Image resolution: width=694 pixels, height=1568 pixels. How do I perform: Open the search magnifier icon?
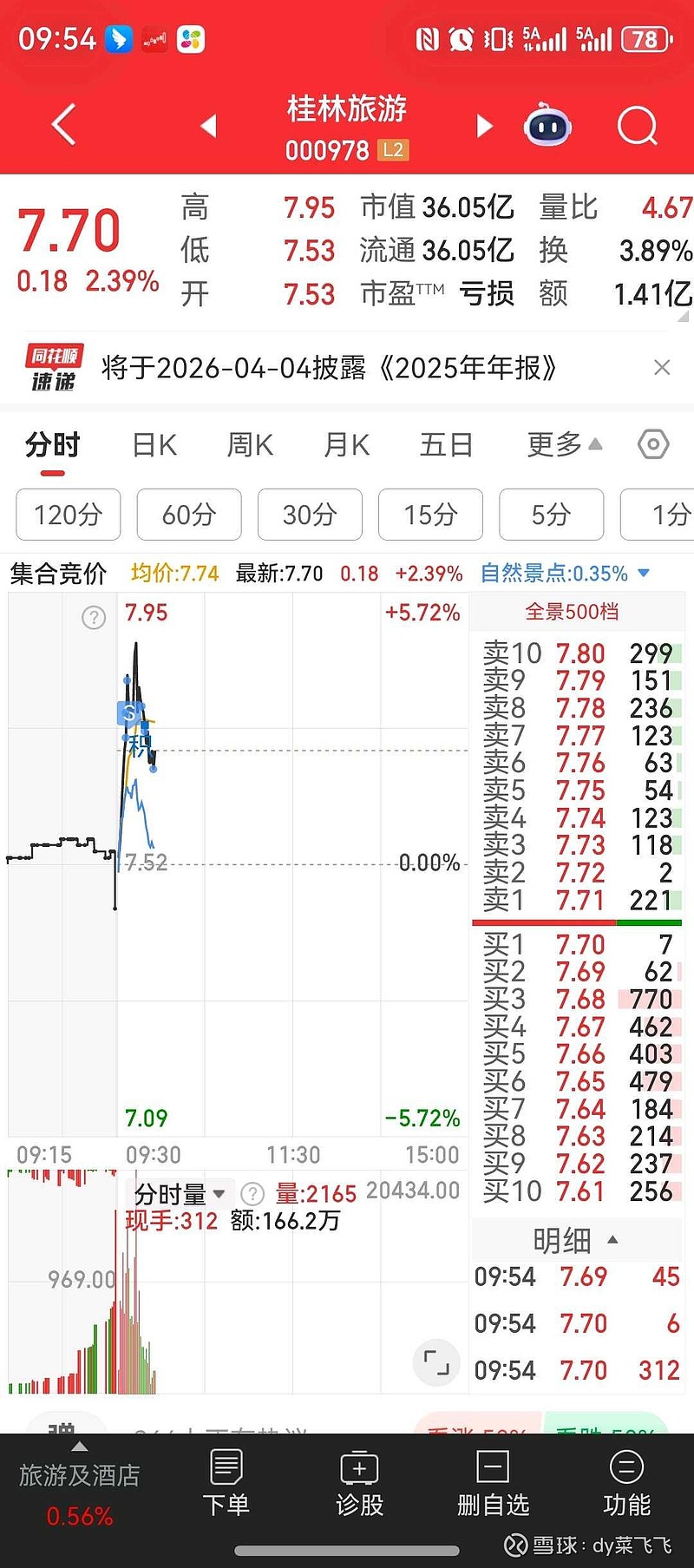[638, 126]
